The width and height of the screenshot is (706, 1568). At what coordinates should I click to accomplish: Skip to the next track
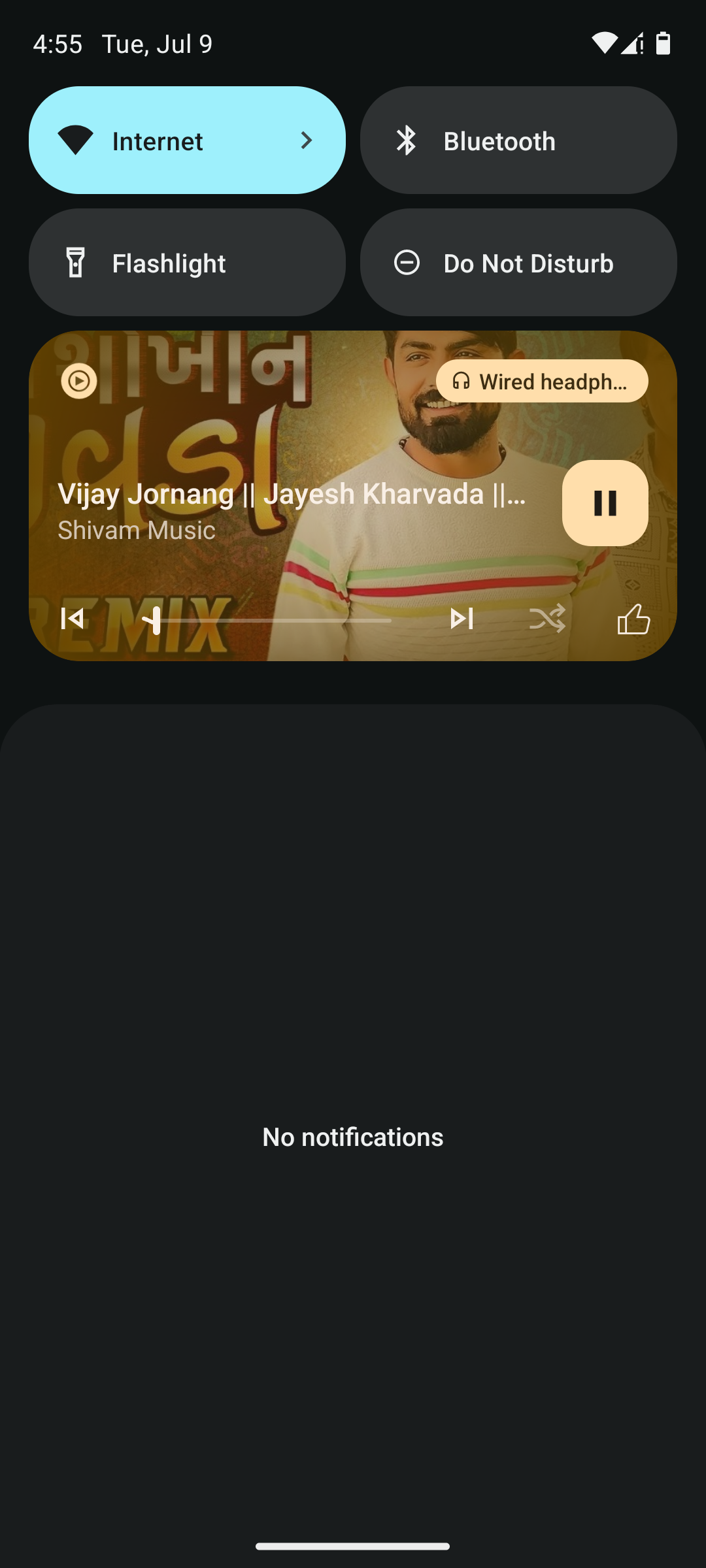[x=462, y=618]
